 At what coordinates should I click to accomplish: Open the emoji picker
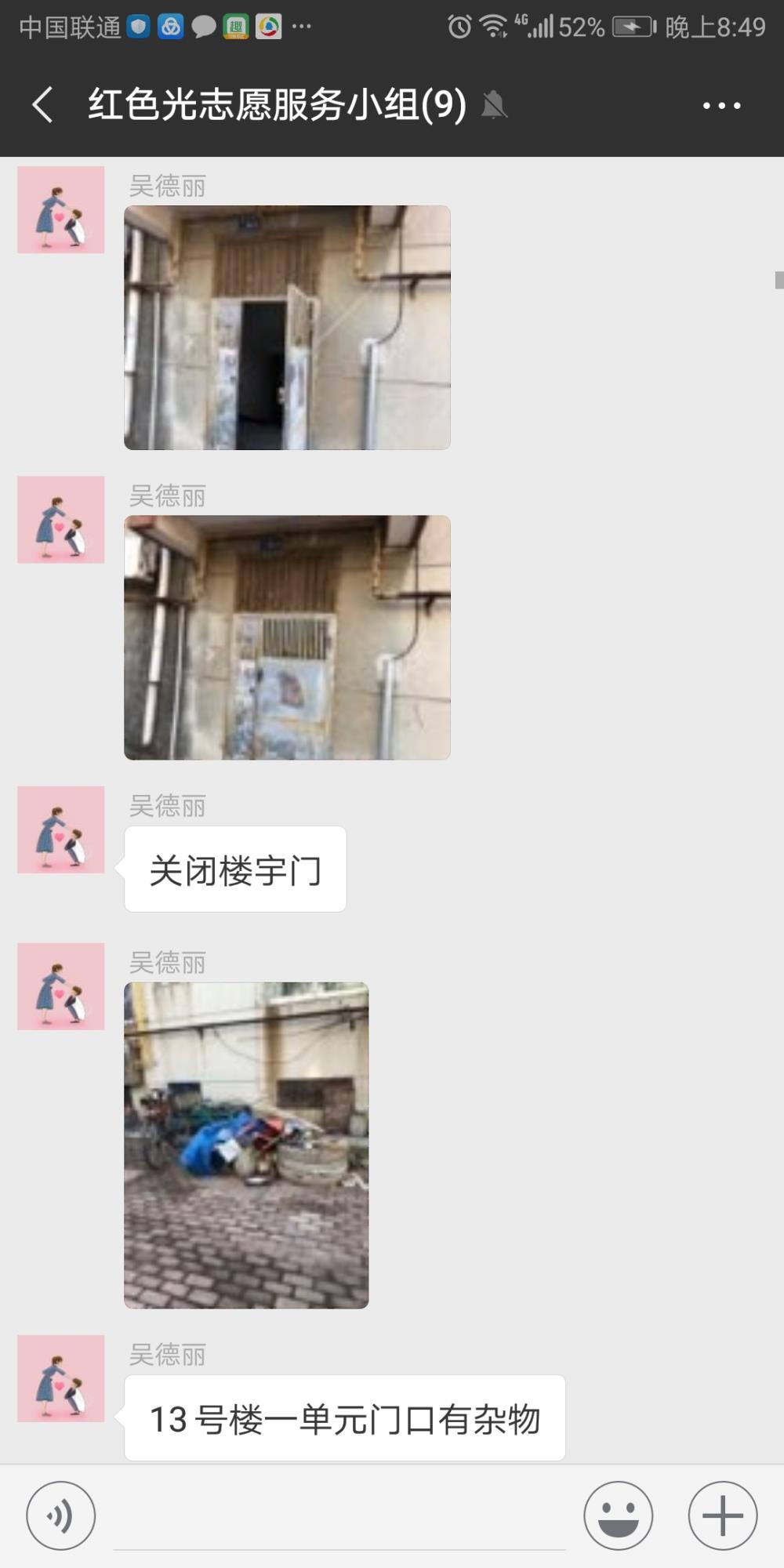(618, 1515)
